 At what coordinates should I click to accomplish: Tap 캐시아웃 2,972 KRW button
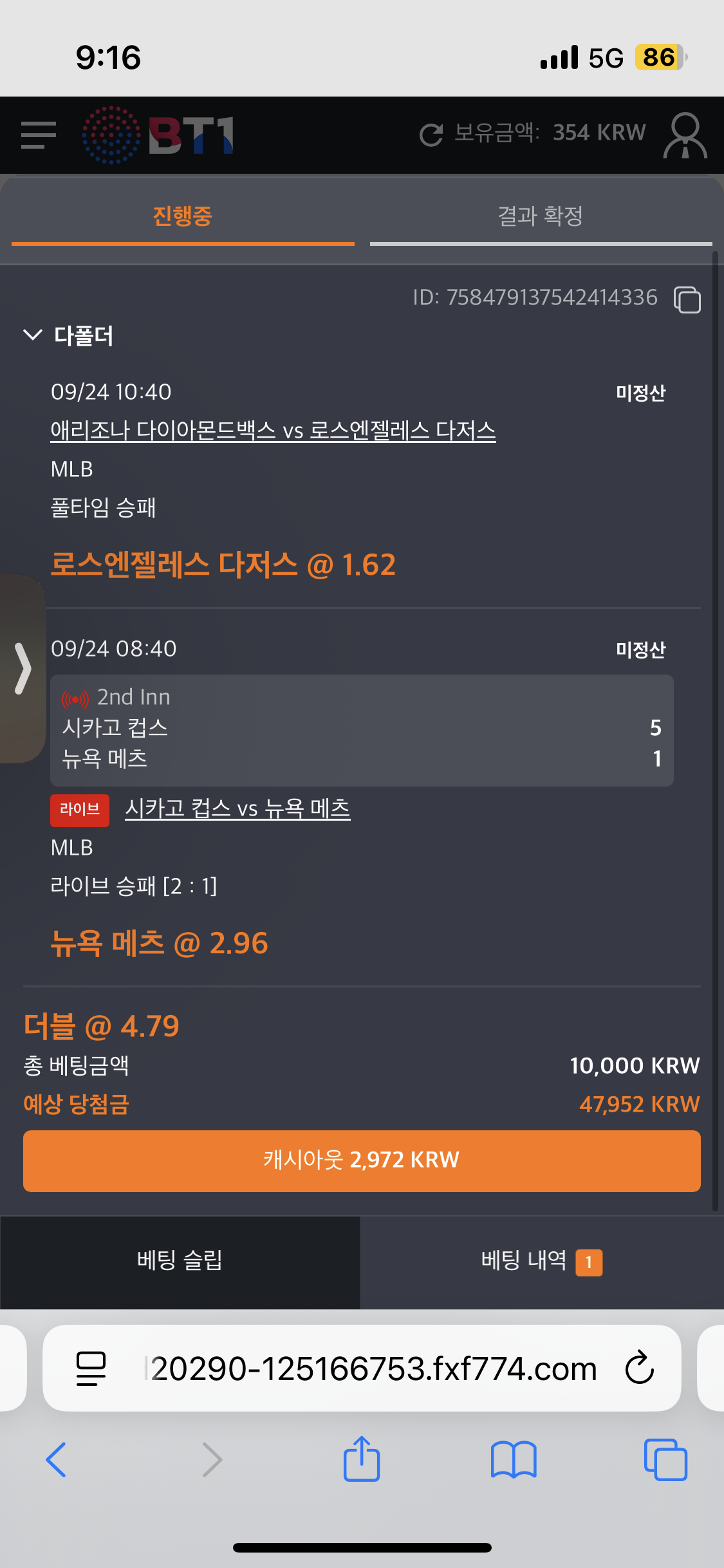pos(362,1161)
